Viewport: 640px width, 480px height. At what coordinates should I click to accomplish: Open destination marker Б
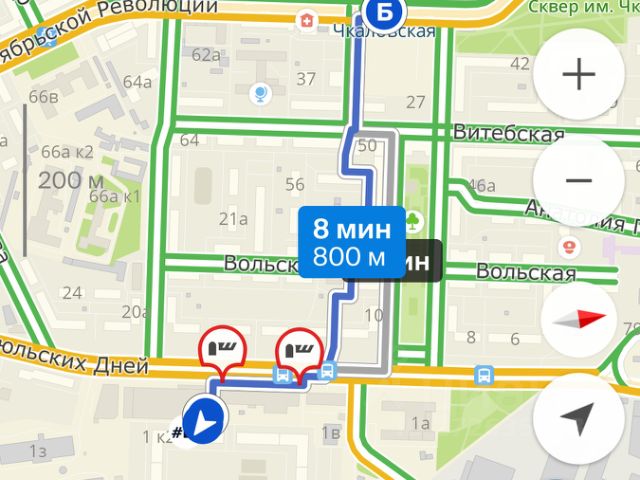coord(379,14)
